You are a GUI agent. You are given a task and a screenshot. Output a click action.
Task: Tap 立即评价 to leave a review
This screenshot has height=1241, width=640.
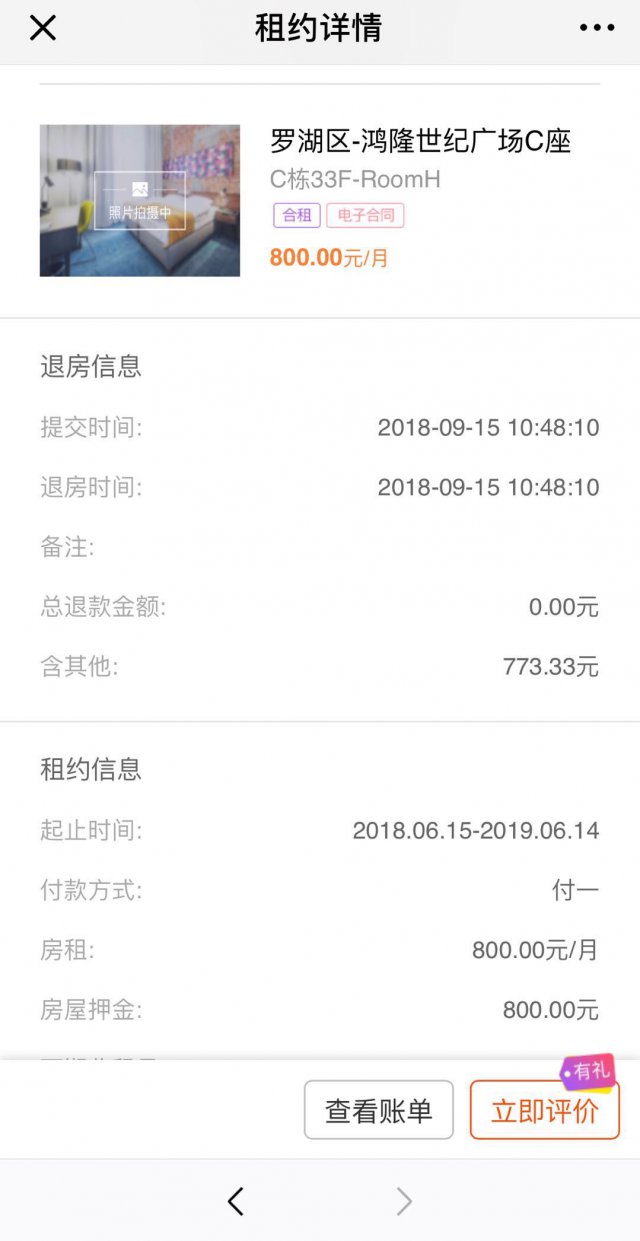tap(544, 1111)
